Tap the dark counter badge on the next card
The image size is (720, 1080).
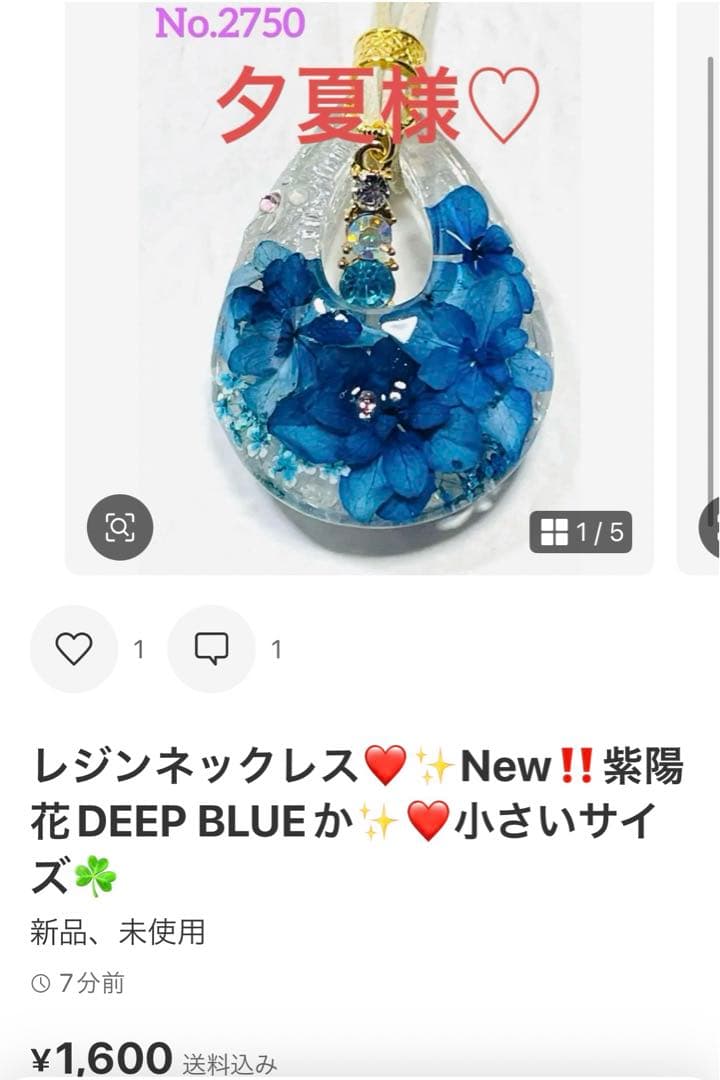pos(713,528)
